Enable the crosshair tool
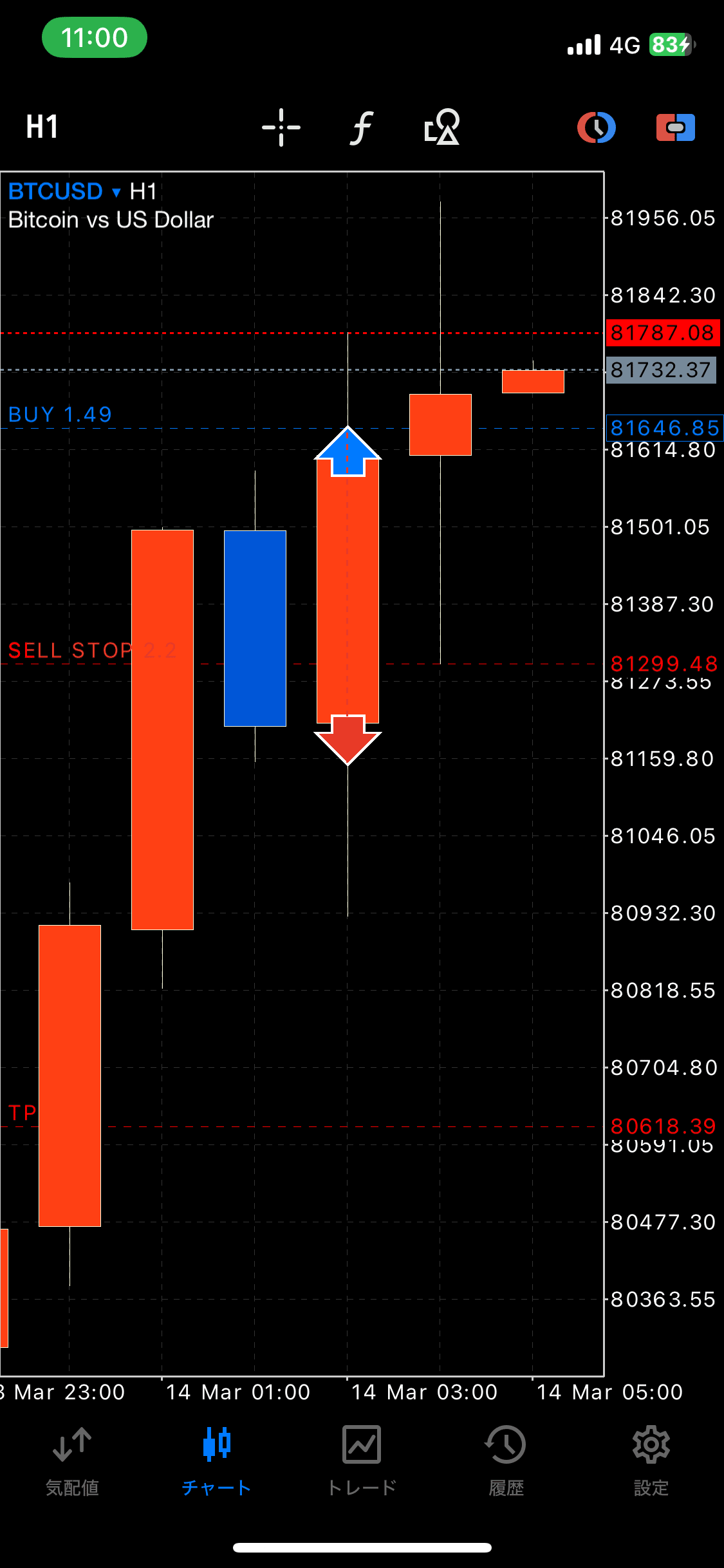 click(281, 127)
